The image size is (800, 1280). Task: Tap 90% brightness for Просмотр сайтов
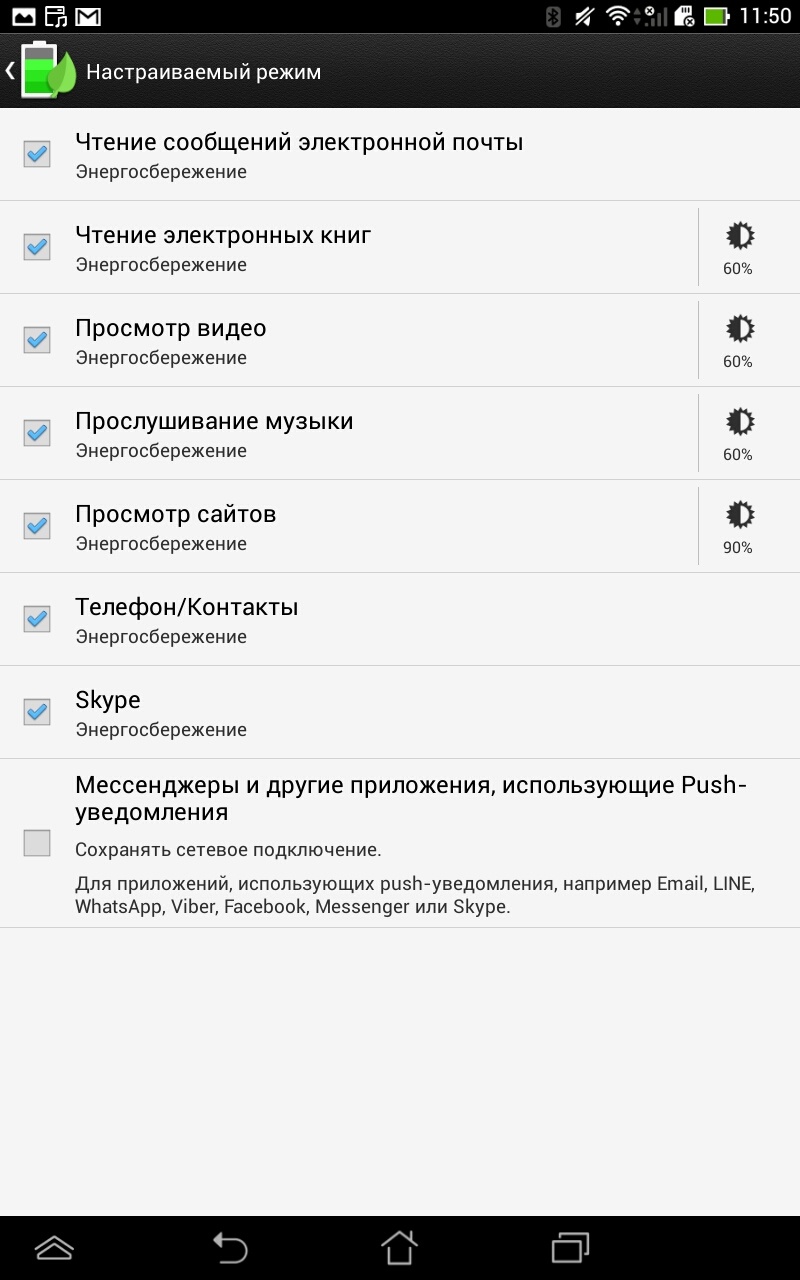coord(739,526)
